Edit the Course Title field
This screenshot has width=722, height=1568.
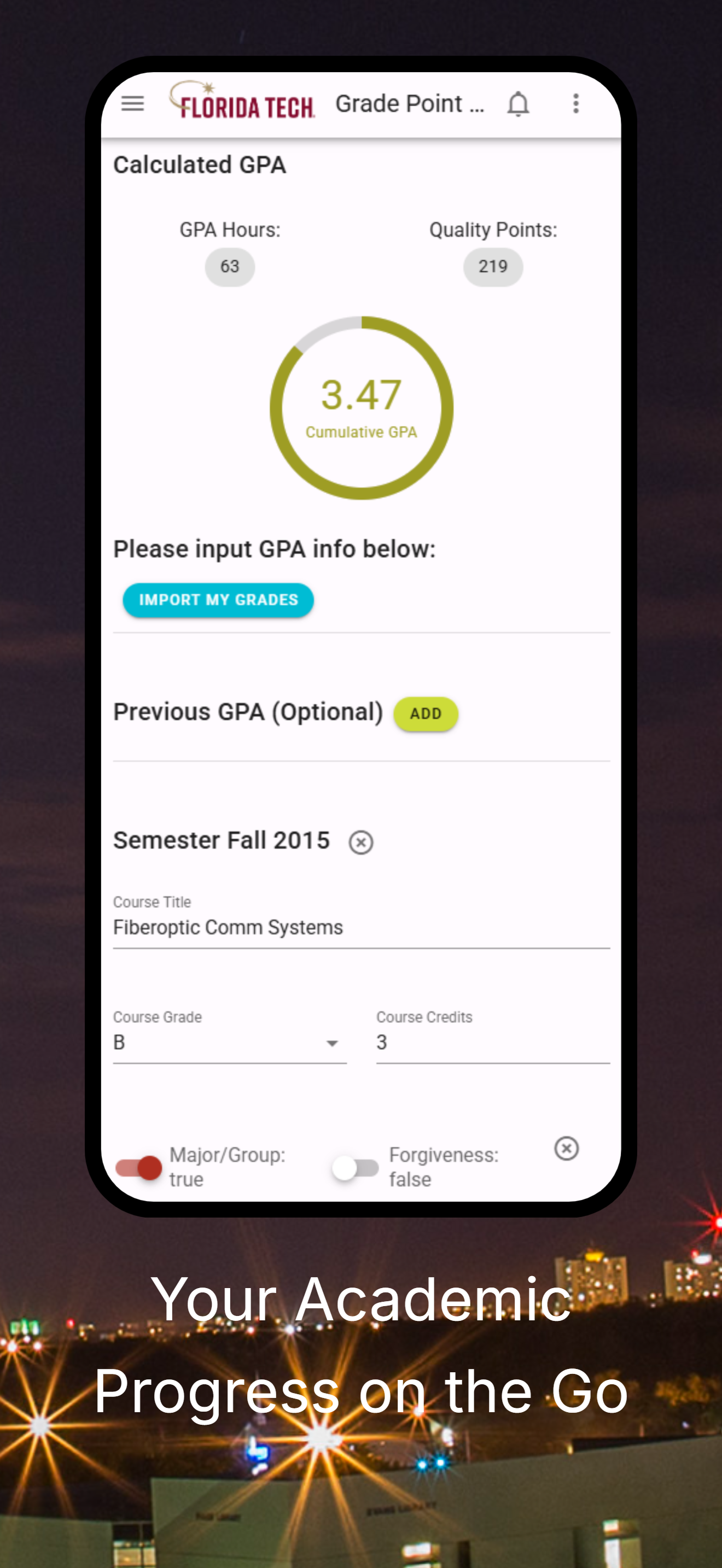362,927
